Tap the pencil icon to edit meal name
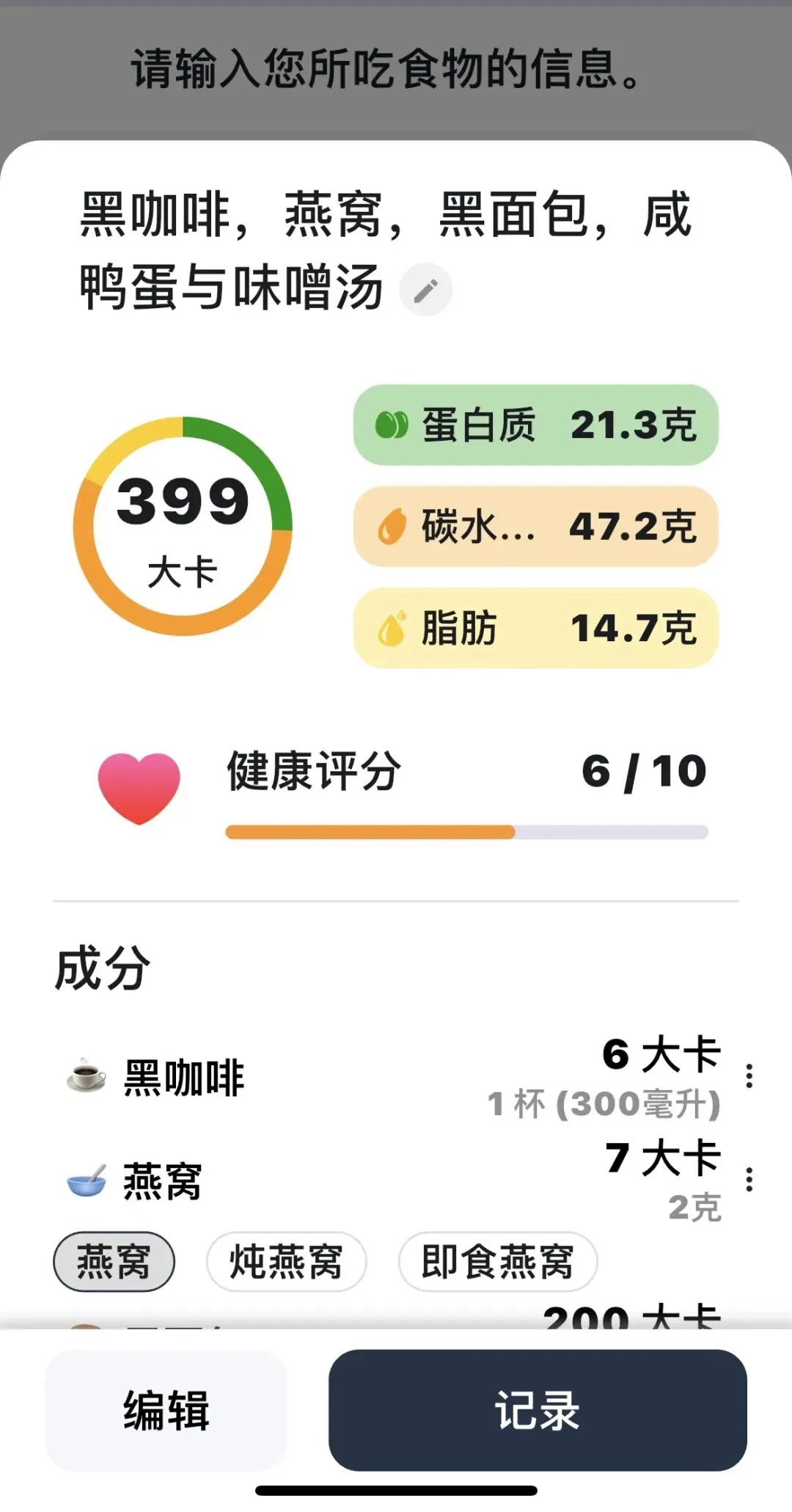 click(425, 290)
